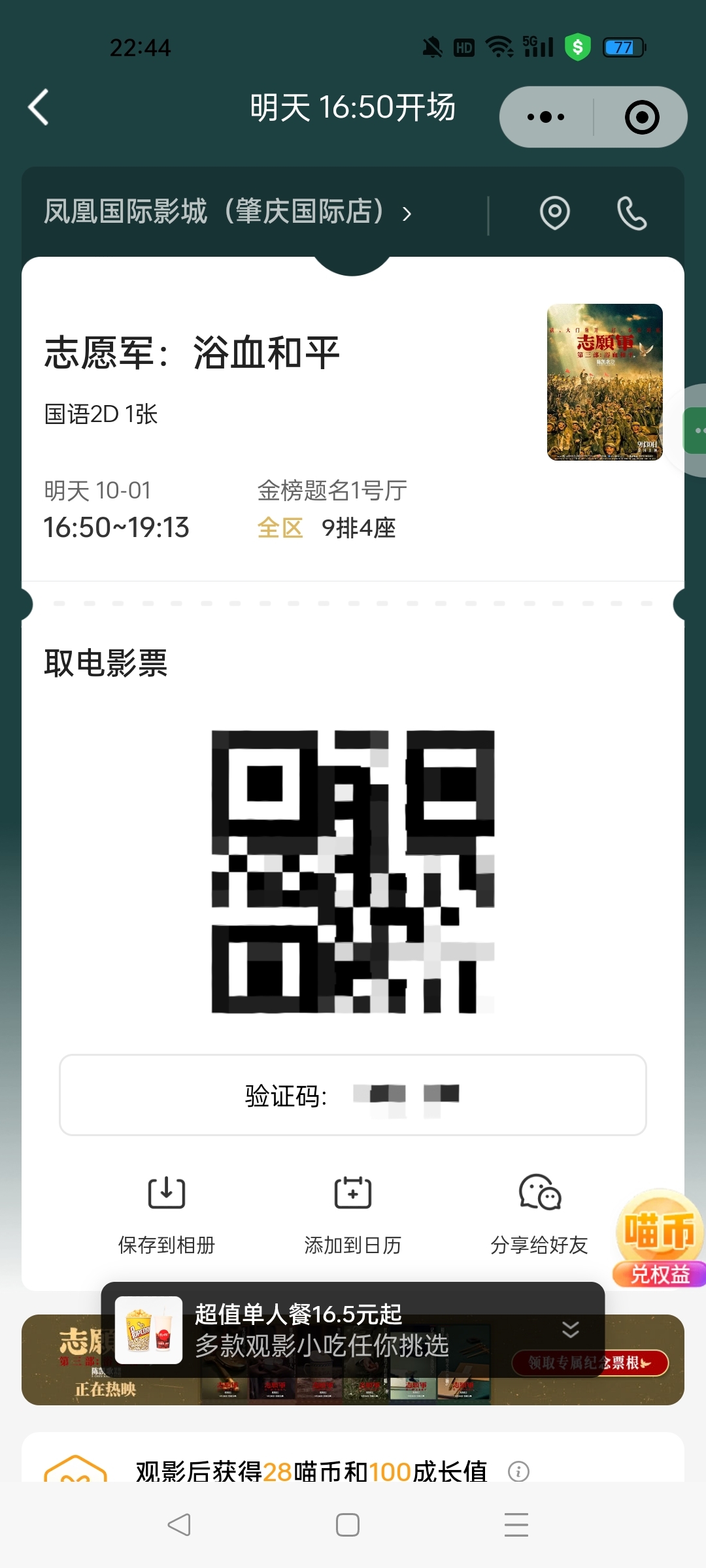Image resolution: width=706 pixels, height=1568 pixels.
Task: View cinema location on map
Action: [x=554, y=213]
